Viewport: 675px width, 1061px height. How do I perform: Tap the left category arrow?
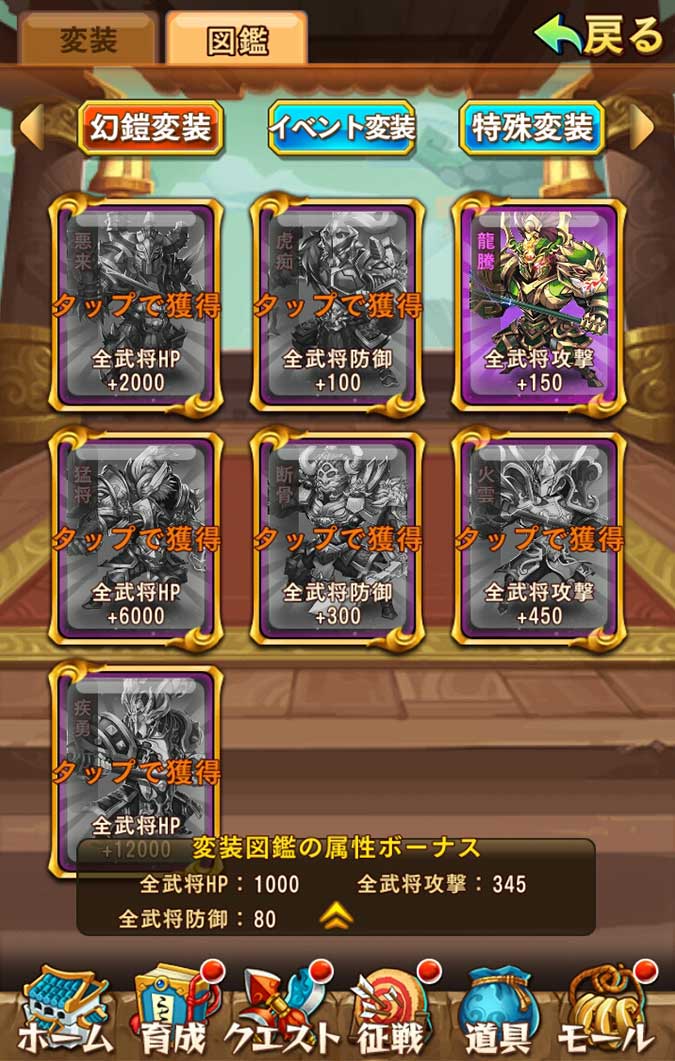(31, 127)
